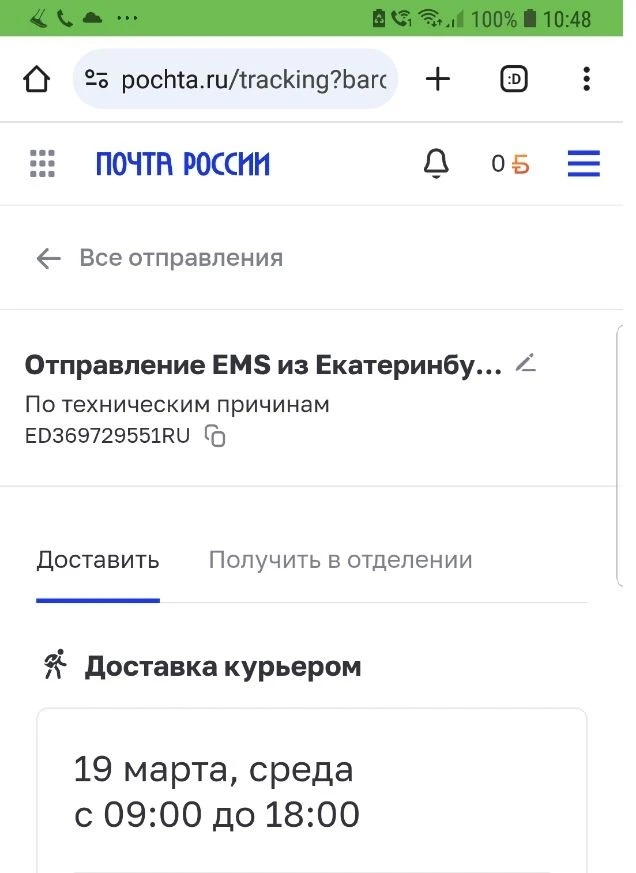Open the browser overflow menu
Image resolution: width=636 pixels, height=873 pixels.
(586, 79)
